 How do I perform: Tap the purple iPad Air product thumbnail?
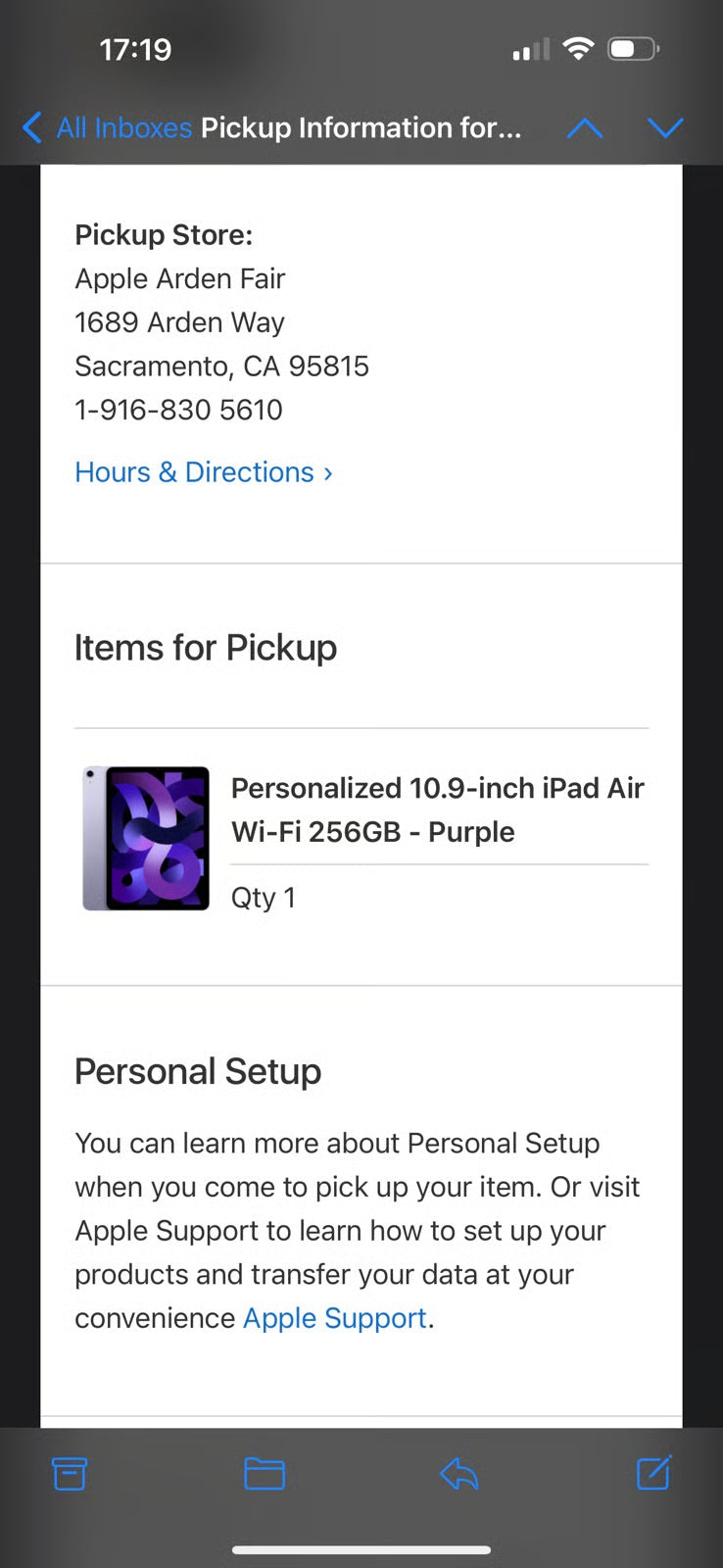(x=145, y=838)
